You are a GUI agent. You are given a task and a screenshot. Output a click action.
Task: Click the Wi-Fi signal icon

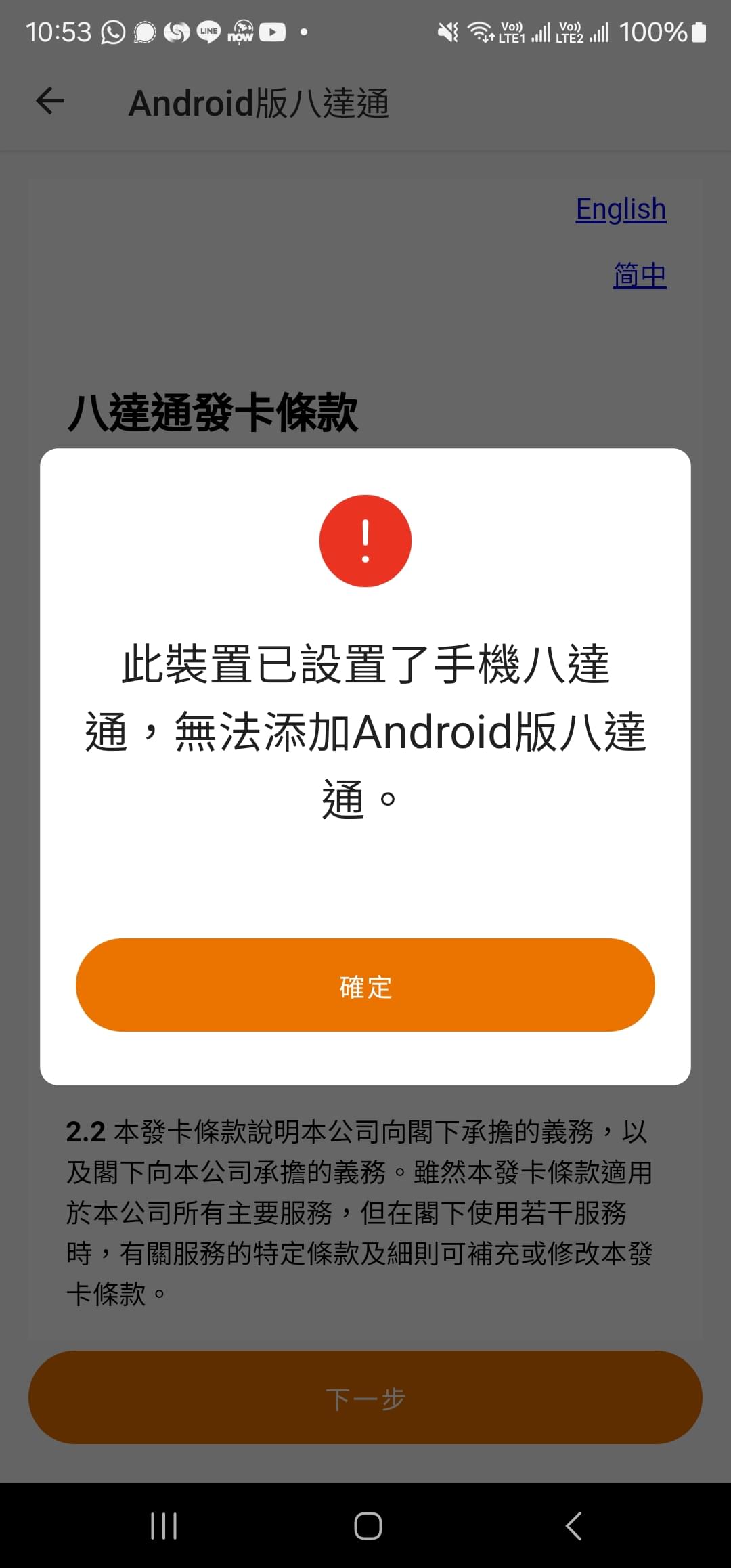point(479,31)
